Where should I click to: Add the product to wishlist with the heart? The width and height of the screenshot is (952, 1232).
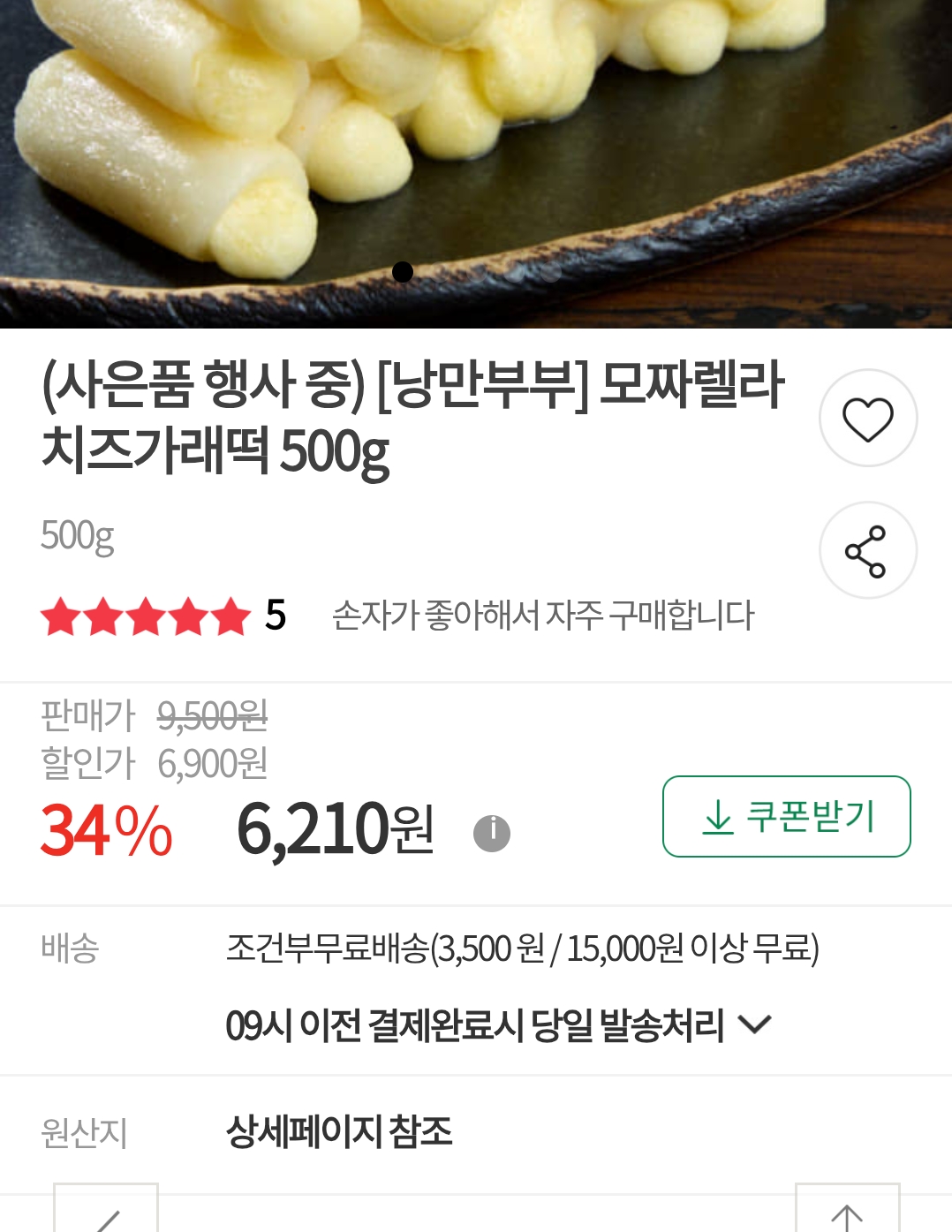[x=867, y=419]
